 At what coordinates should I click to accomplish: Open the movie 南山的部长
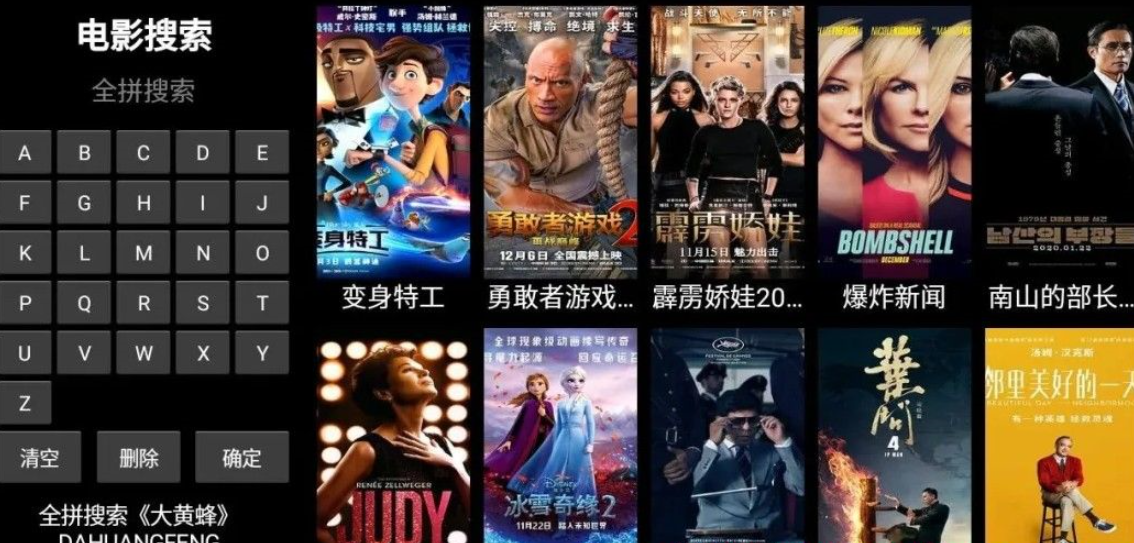[x=1059, y=140]
